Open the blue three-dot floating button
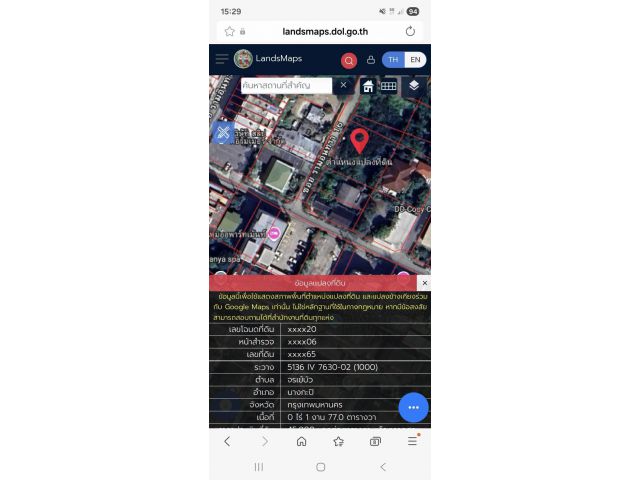This screenshot has height=480, width=640. (413, 407)
